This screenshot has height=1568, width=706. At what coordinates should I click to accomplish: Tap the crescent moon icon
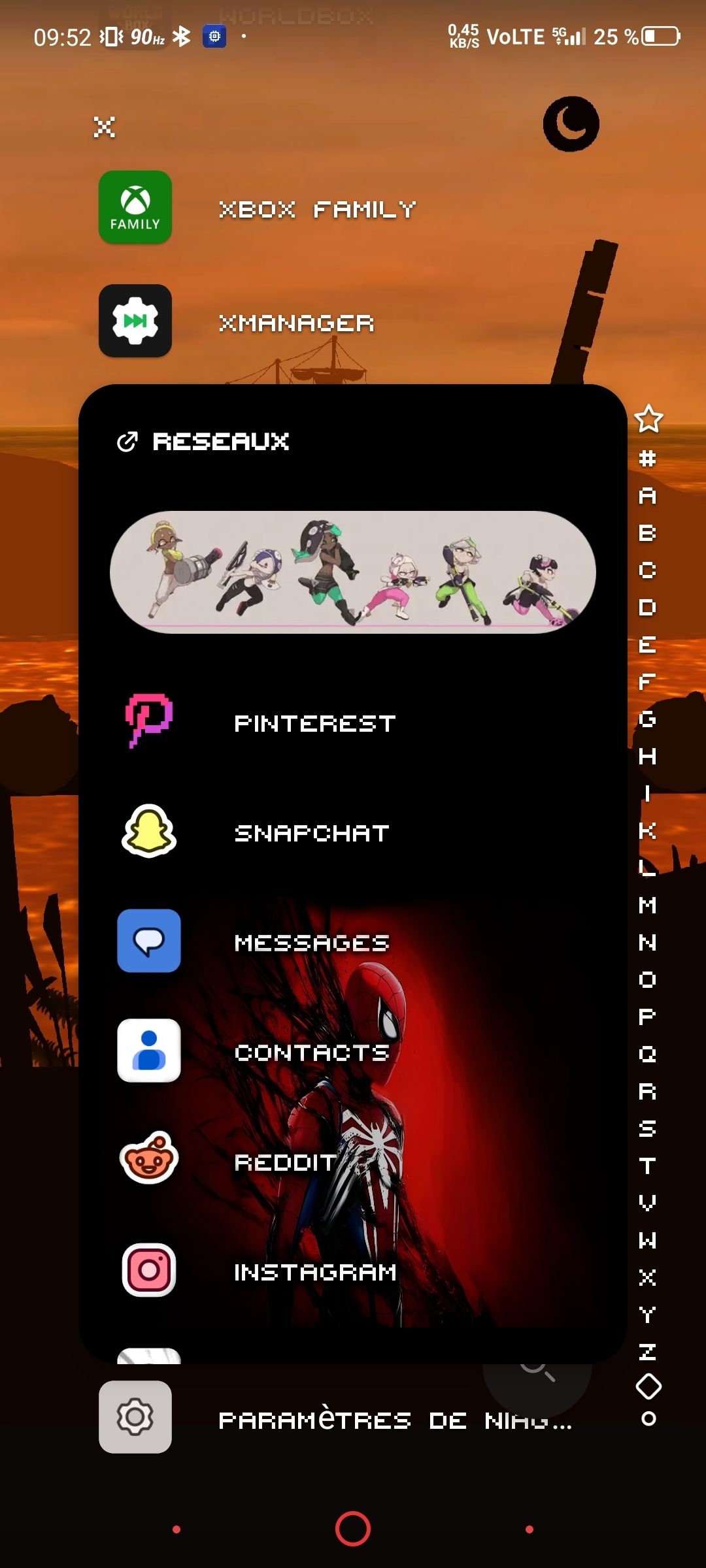[x=571, y=124]
